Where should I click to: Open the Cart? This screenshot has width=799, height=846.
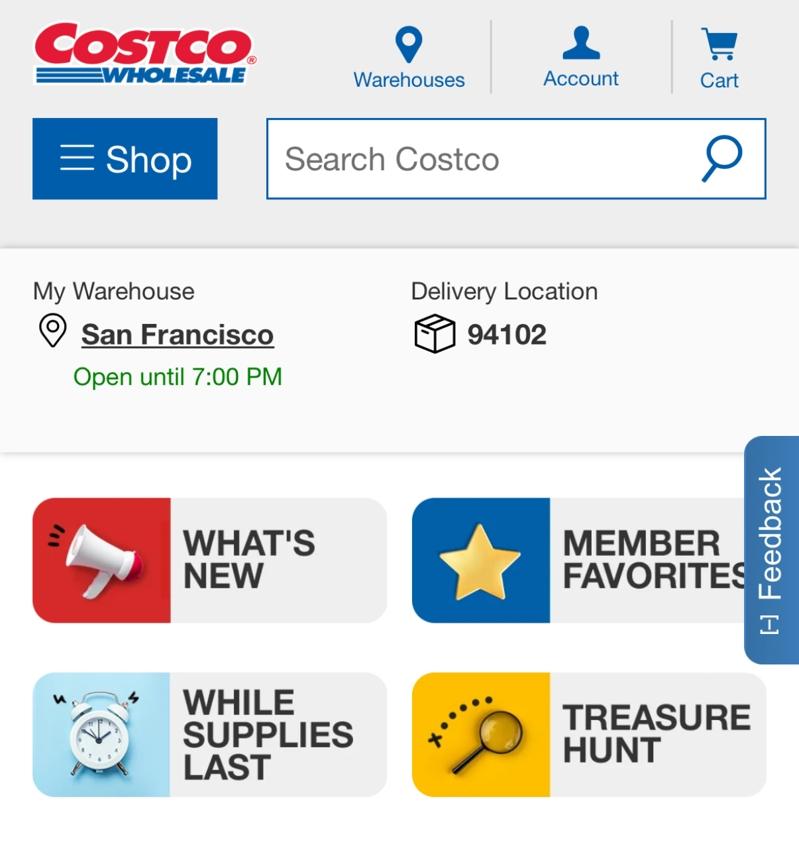pos(719,58)
